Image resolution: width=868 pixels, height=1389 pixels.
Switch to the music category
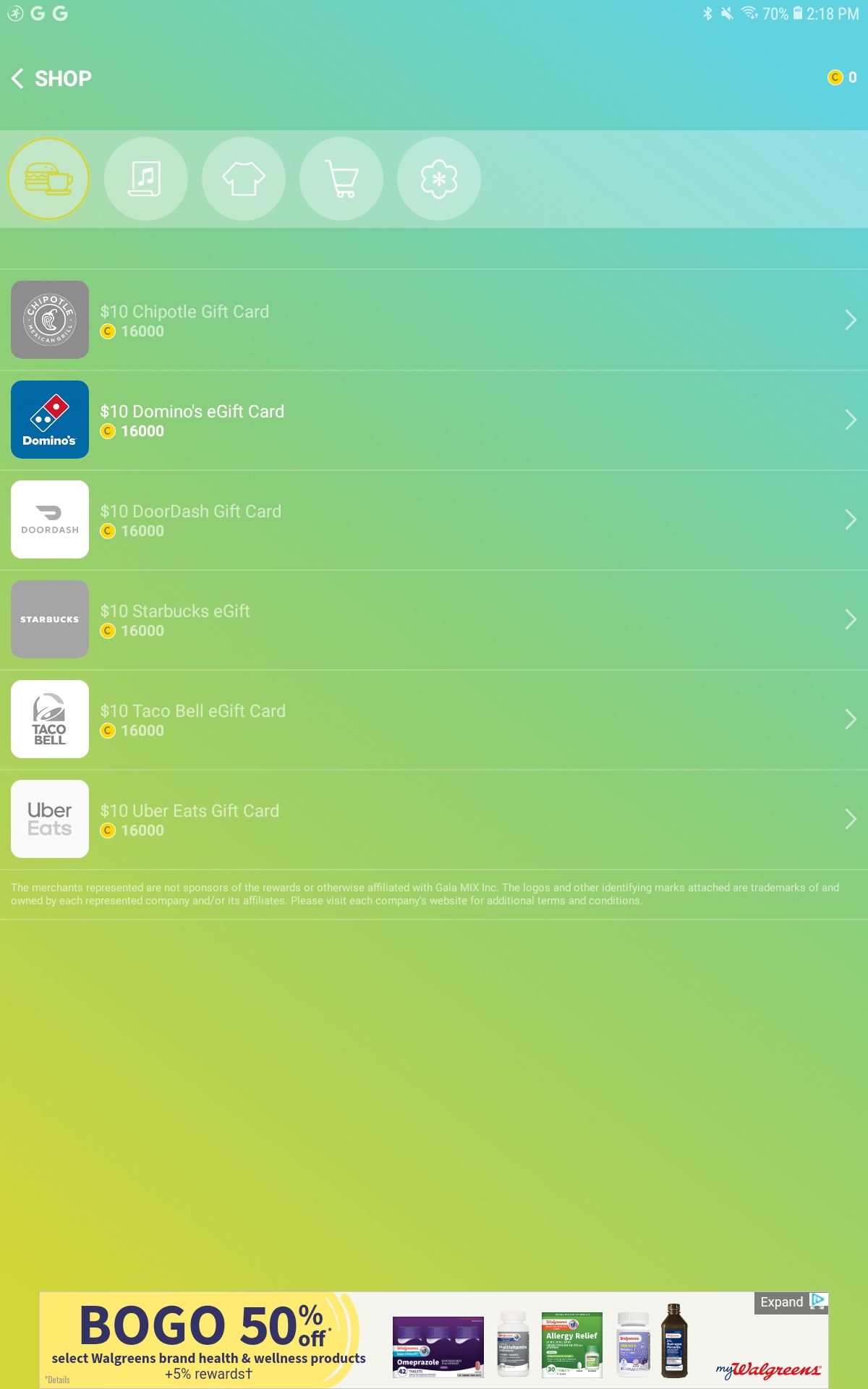pos(145,179)
